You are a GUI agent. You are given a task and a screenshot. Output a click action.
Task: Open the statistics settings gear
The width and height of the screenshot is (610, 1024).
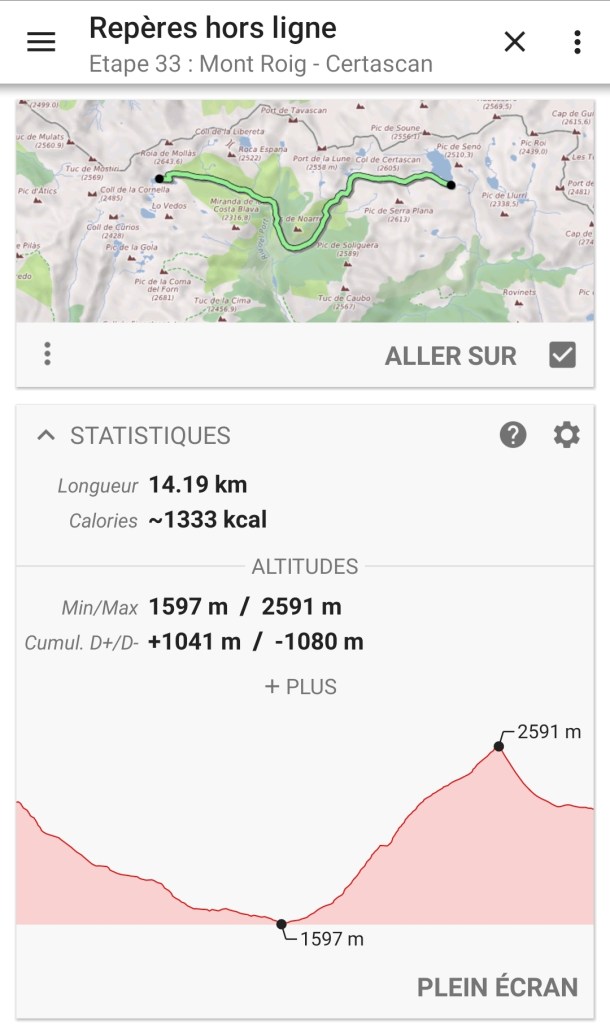click(x=567, y=435)
